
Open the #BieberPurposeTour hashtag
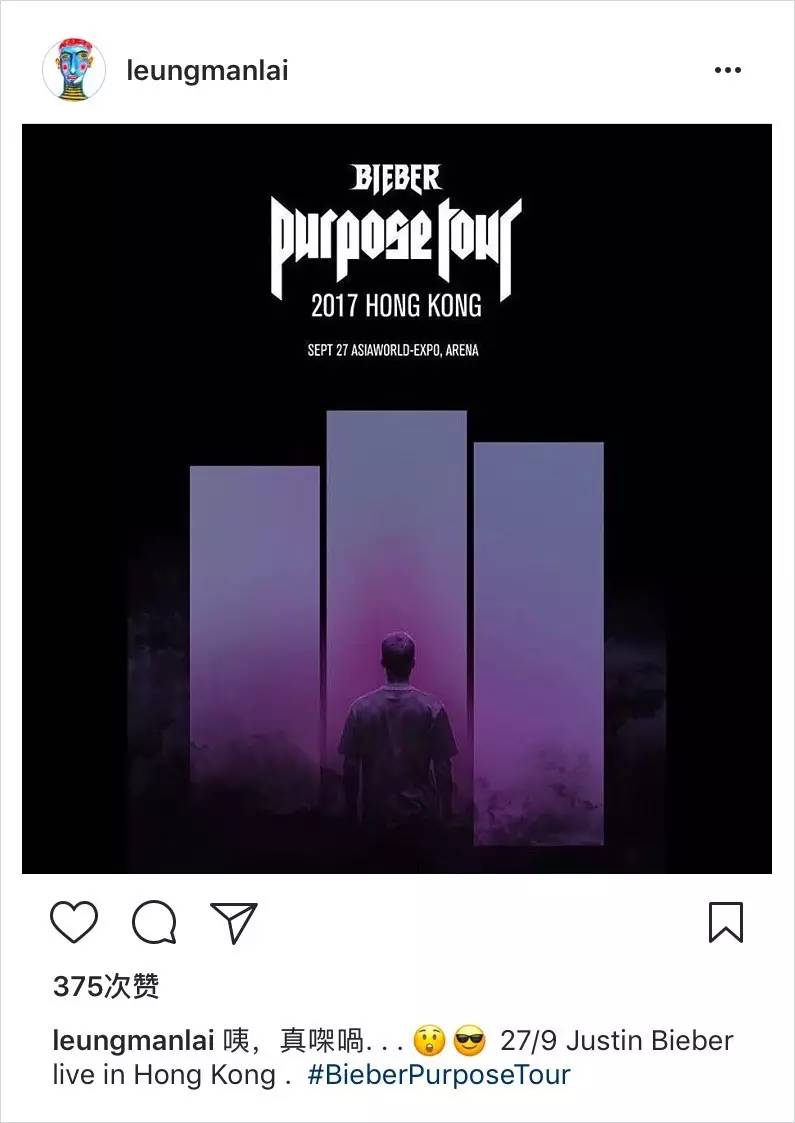pyautogui.click(x=439, y=1075)
